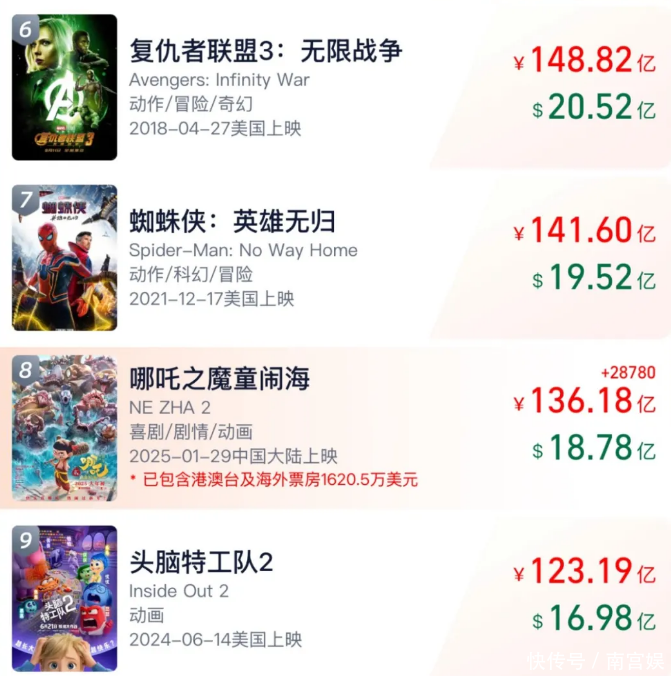Screen dimensions: 671x676
Task: Tap the Inside Out 2 listing
Action: (x=201, y=562)
